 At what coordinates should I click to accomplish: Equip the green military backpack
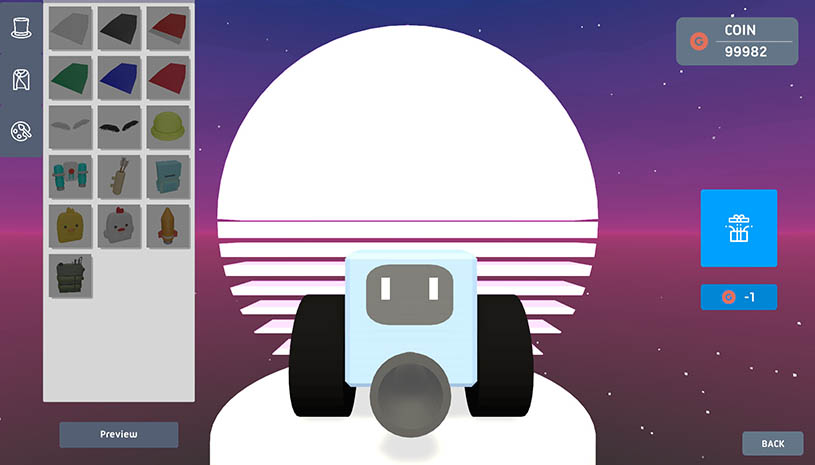(x=70, y=276)
